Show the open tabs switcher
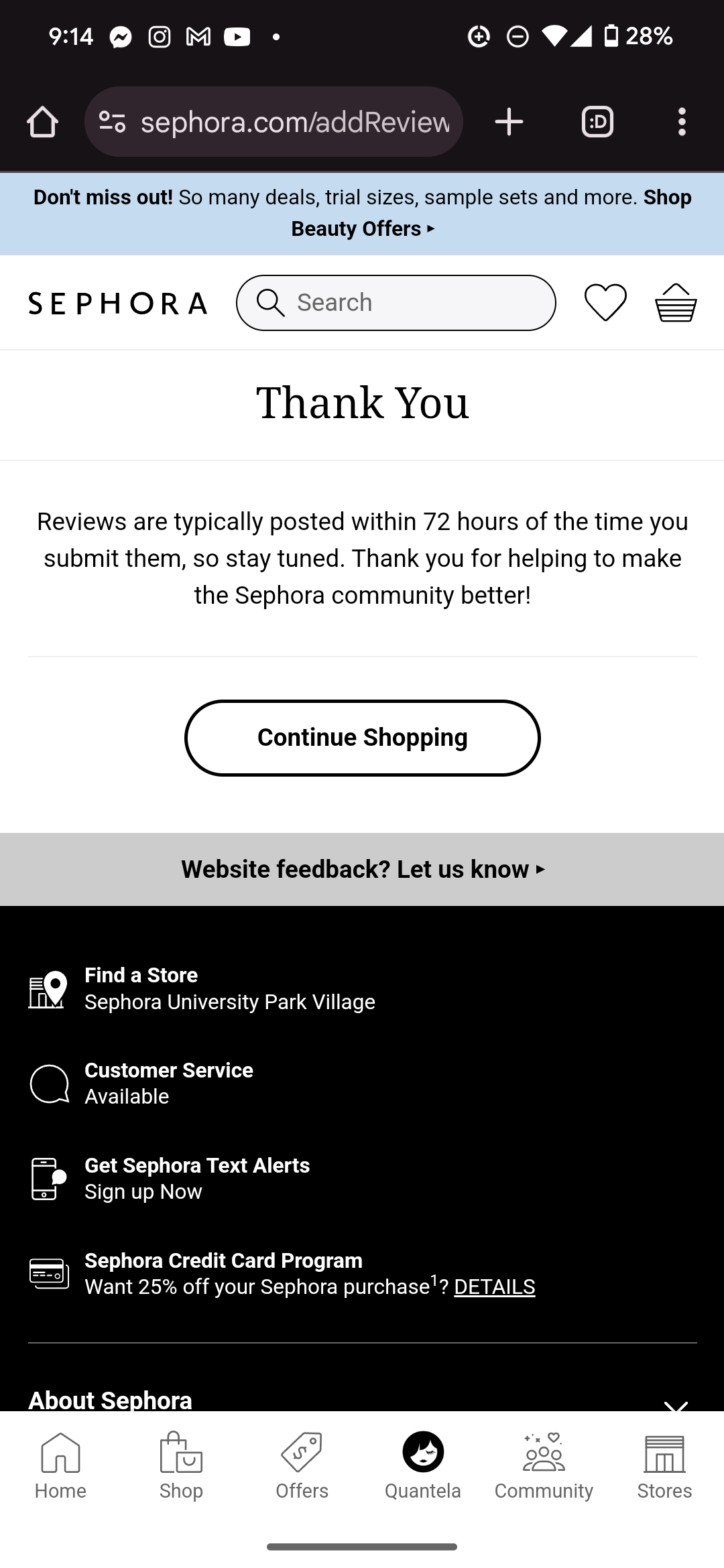724x1568 pixels. pyautogui.click(x=597, y=122)
